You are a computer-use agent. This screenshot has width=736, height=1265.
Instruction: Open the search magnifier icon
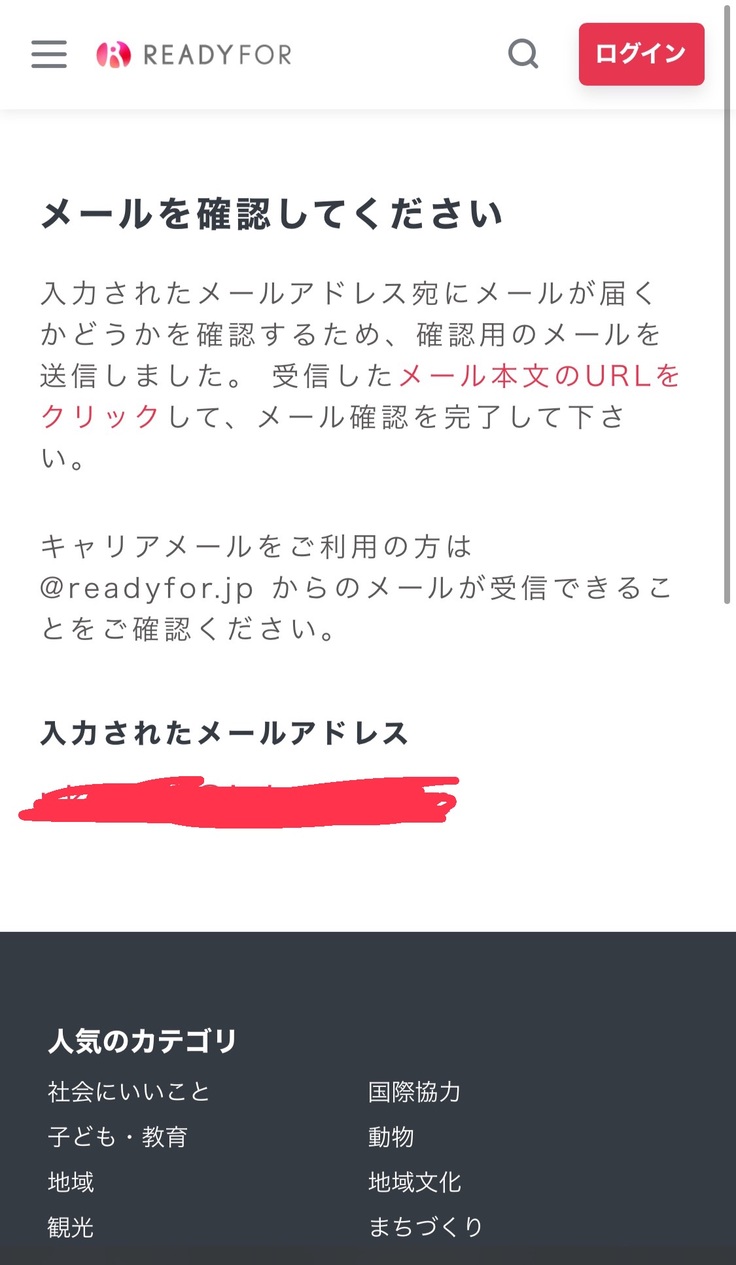pos(523,53)
